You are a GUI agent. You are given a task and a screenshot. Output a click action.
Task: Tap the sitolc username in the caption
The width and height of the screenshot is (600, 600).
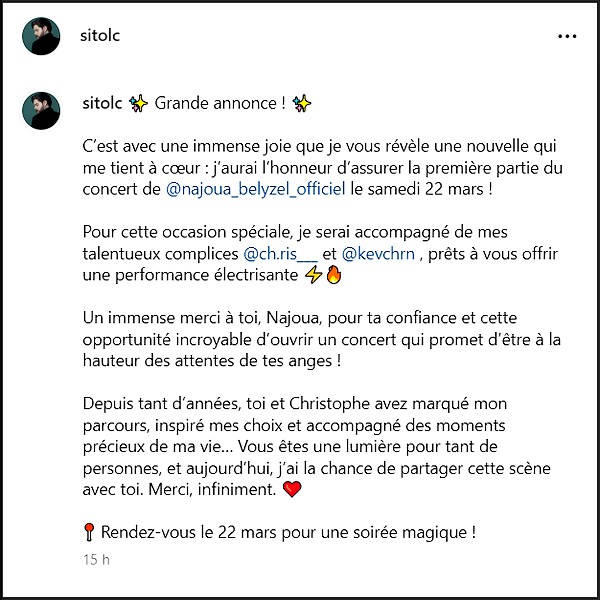click(x=101, y=104)
